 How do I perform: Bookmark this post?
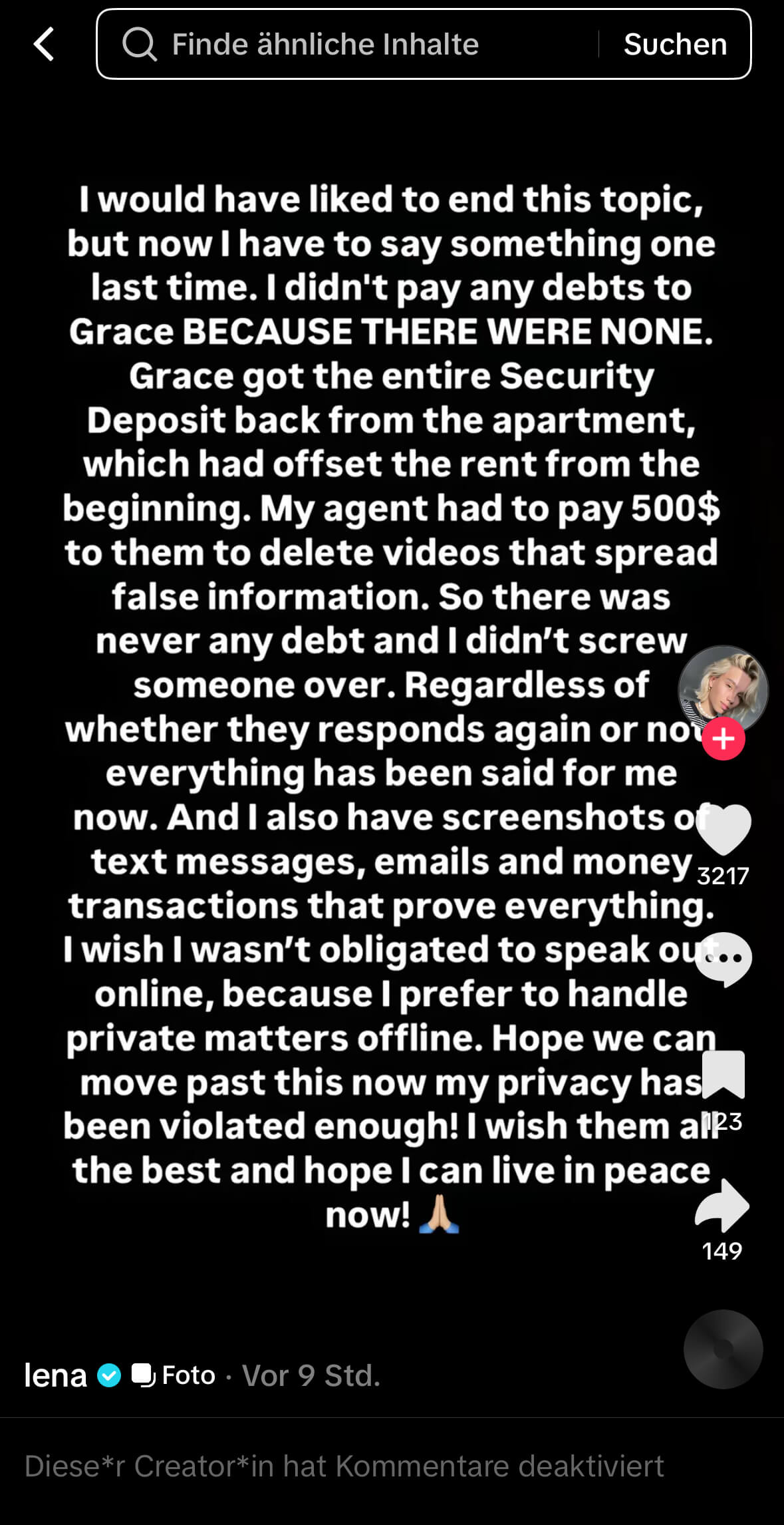coord(723,1074)
